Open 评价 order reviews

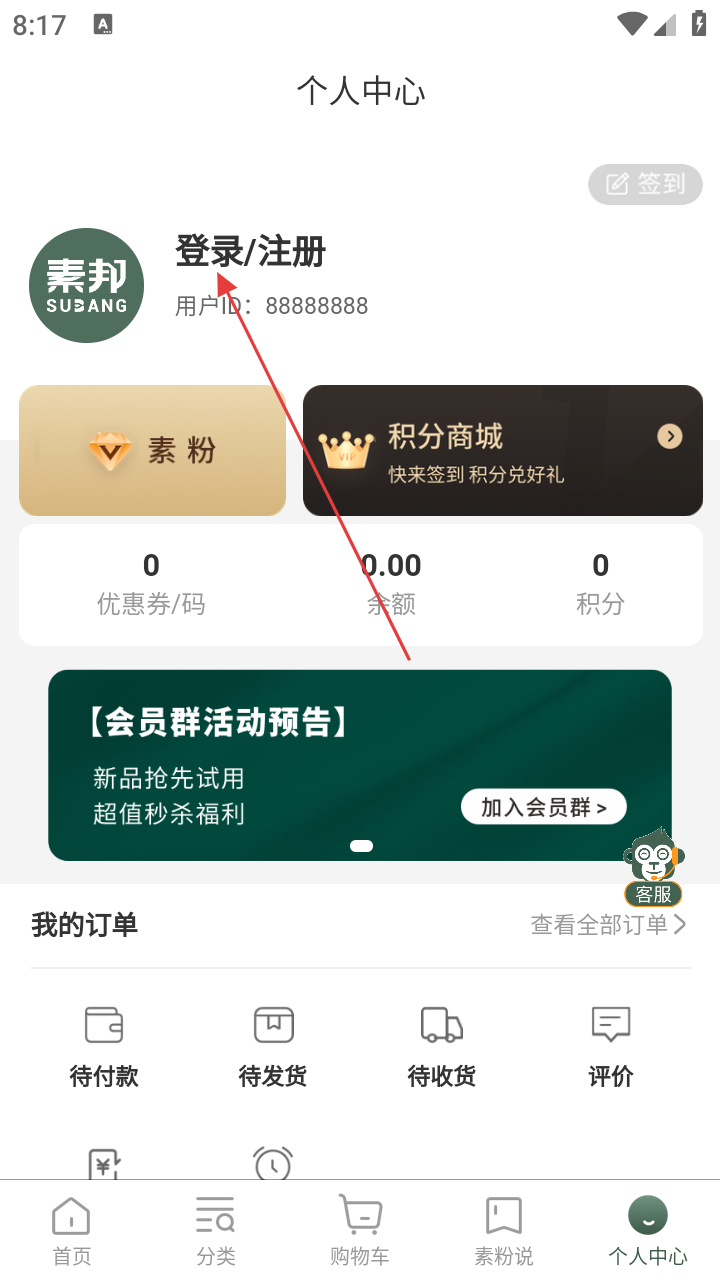[610, 1047]
